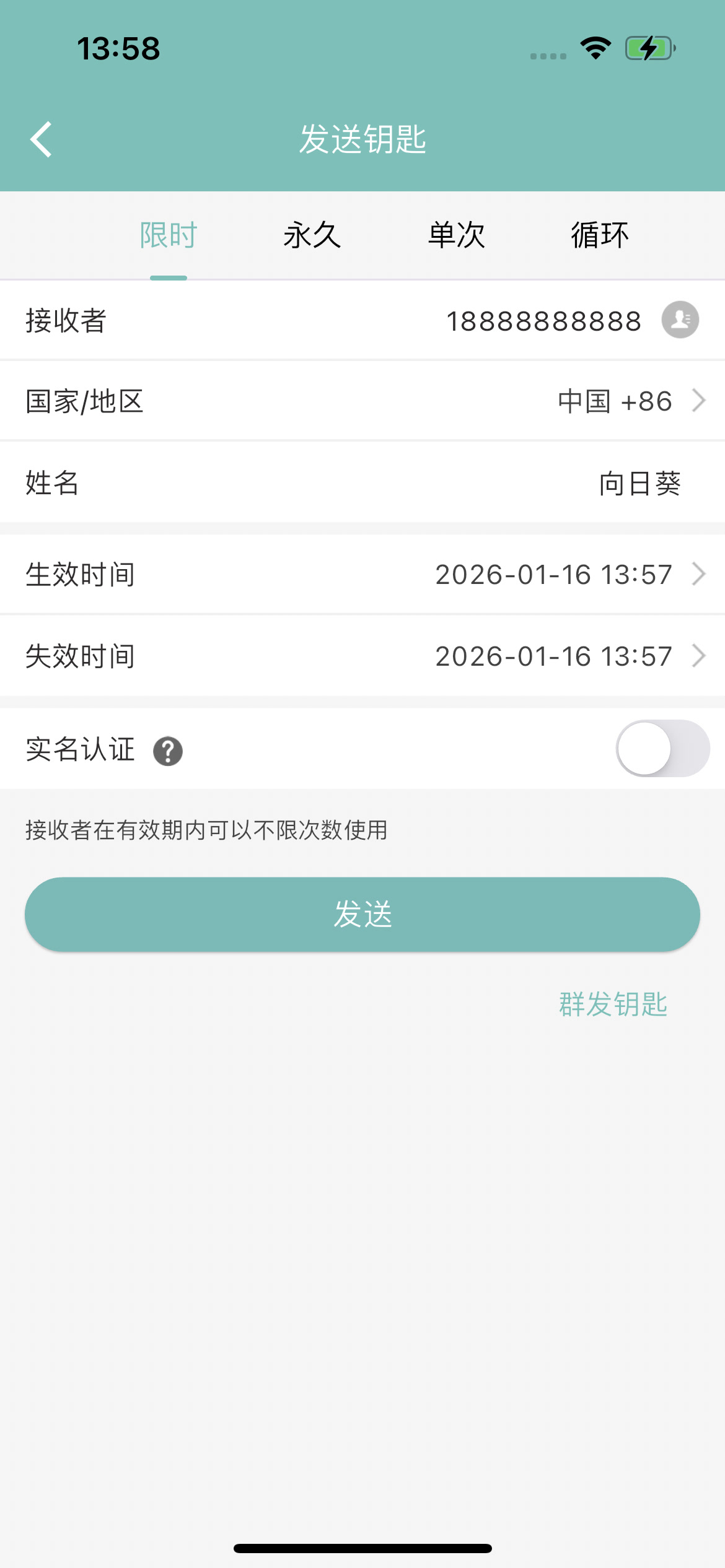
Task: Edit the 姓名 field showing 向日葵
Action: coord(638,484)
